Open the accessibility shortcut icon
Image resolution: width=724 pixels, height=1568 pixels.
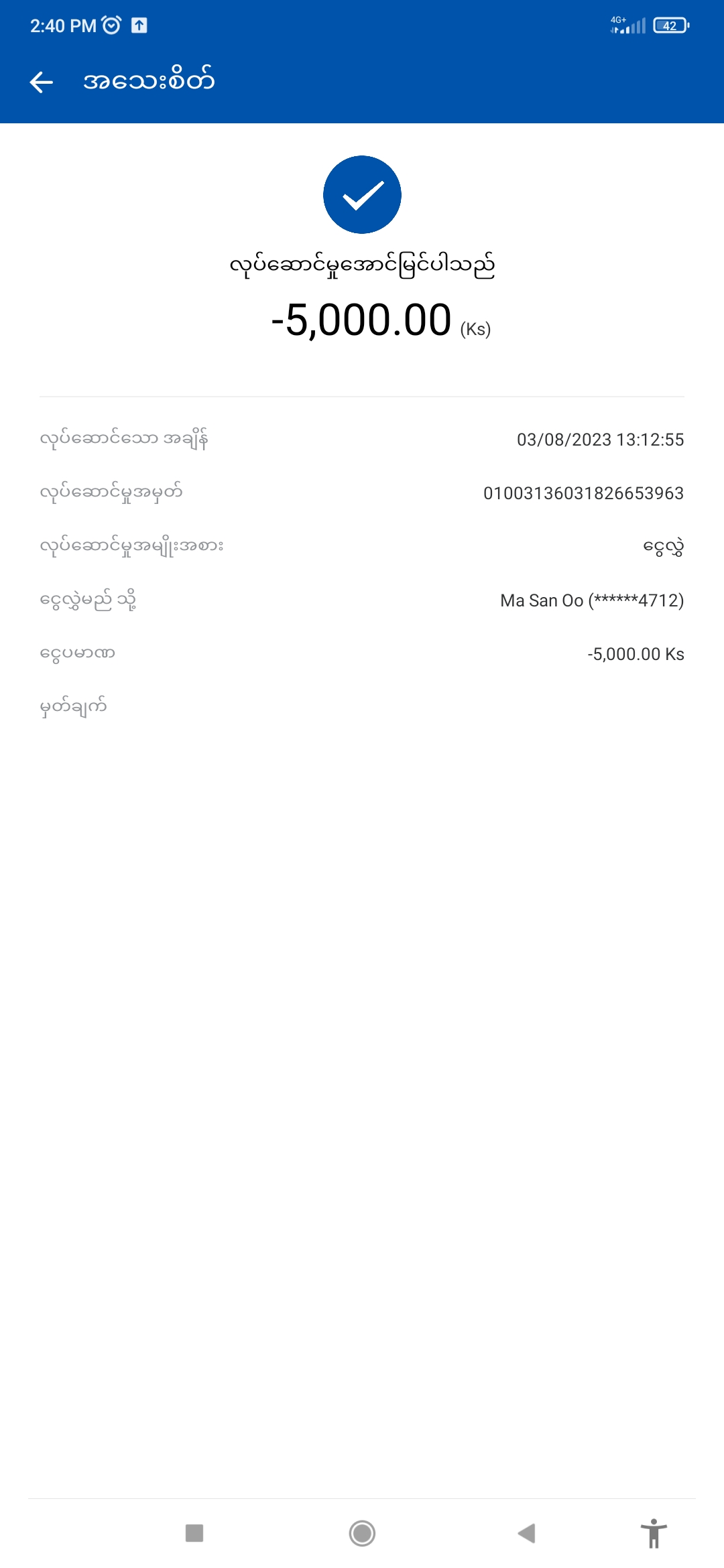[x=654, y=1533]
